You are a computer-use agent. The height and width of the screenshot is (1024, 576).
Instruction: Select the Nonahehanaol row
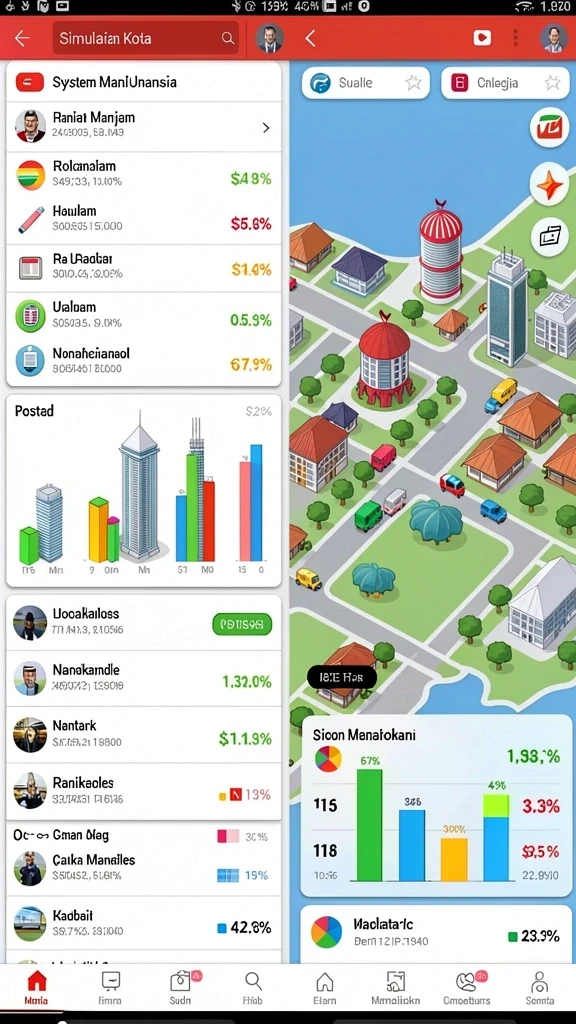(x=144, y=360)
